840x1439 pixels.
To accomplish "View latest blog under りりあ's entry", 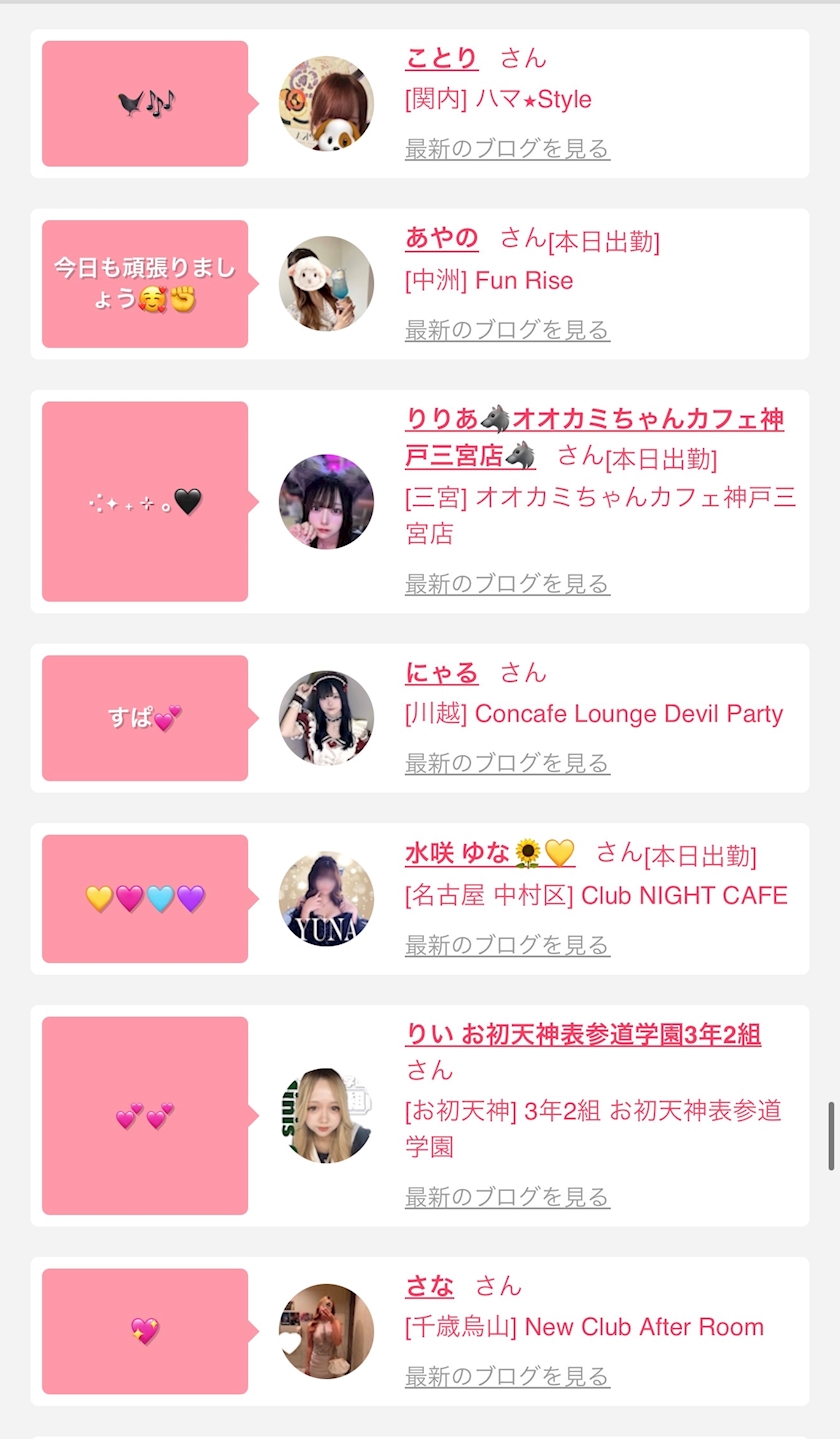I will click(x=507, y=583).
